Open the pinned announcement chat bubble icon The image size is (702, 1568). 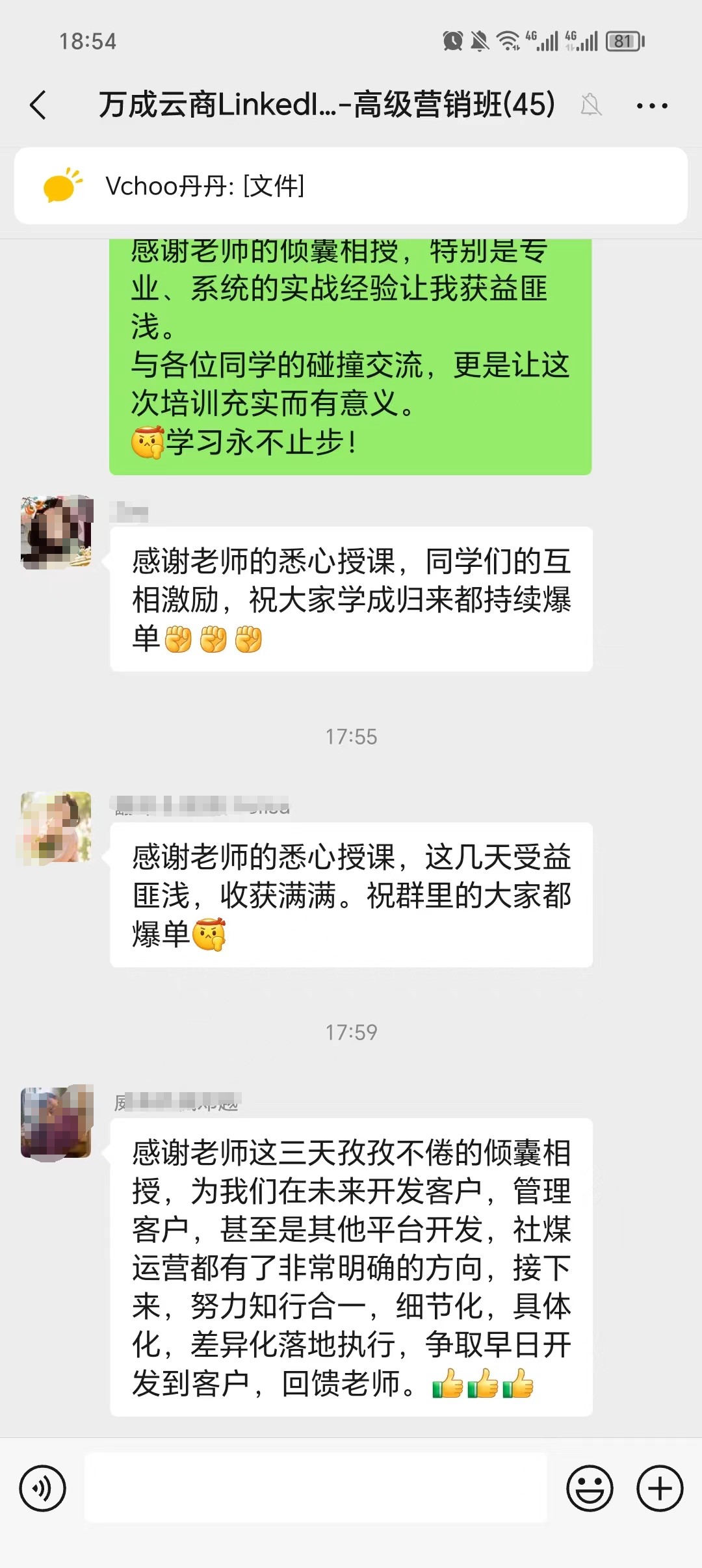(62, 186)
